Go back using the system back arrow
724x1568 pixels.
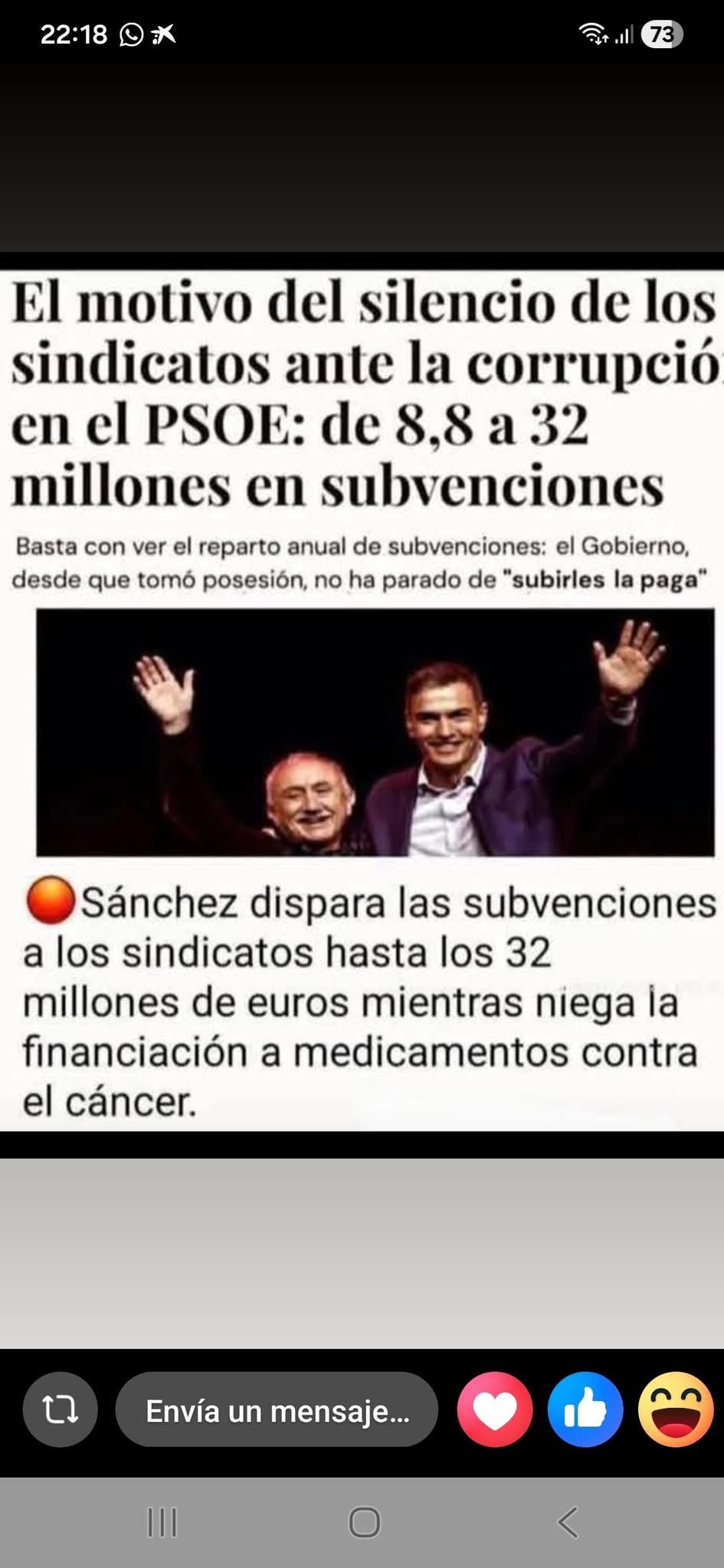click(568, 1523)
